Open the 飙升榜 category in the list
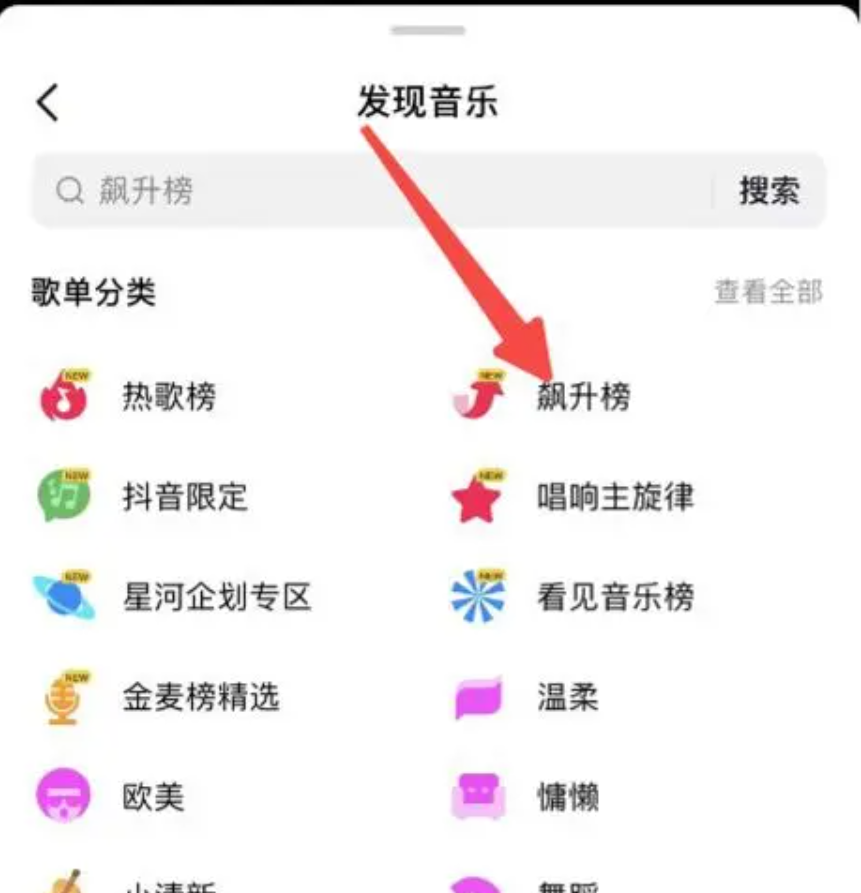The width and height of the screenshot is (861, 893). 583,397
